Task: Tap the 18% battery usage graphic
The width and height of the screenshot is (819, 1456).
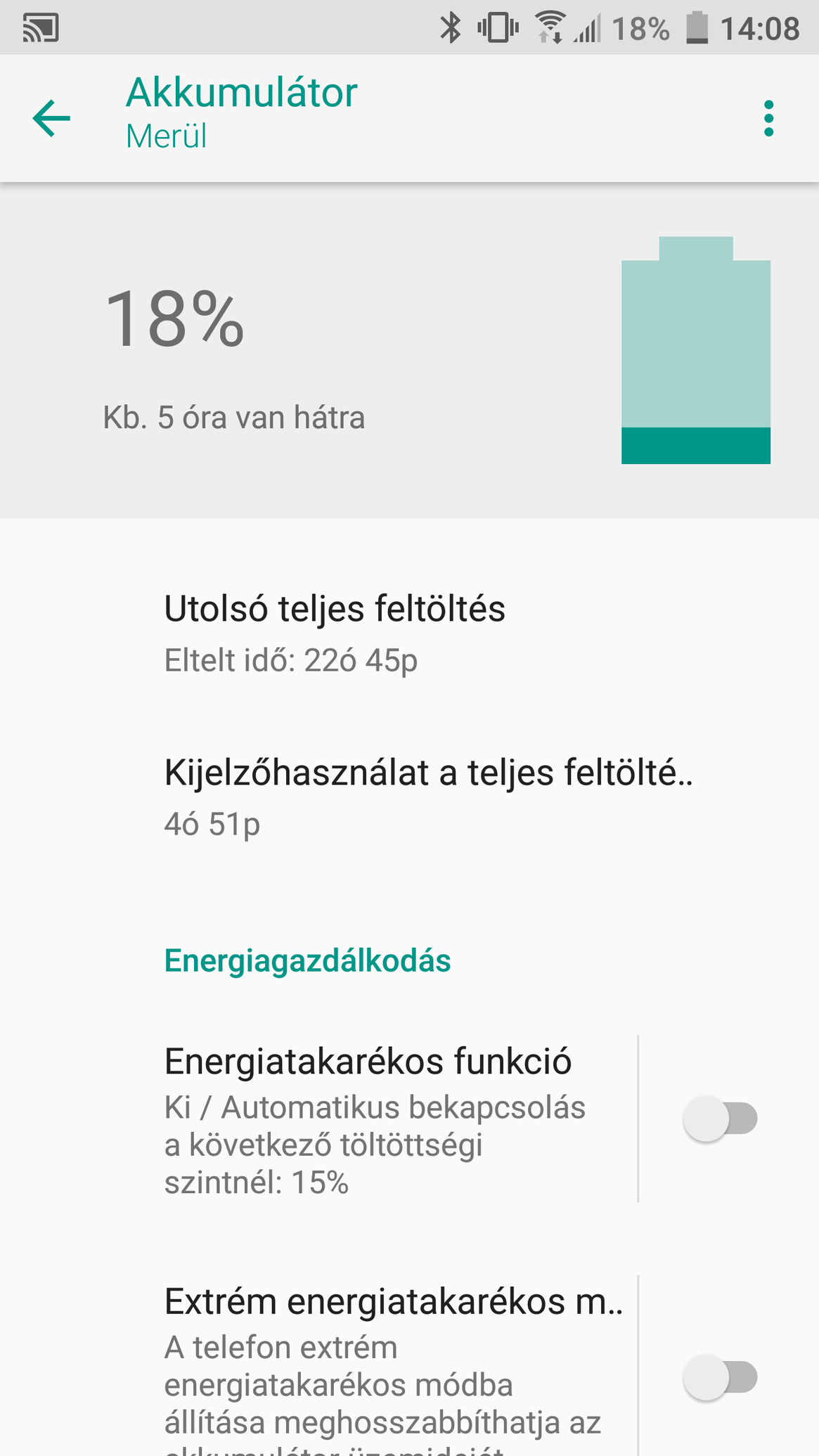Action: [696, 350]
